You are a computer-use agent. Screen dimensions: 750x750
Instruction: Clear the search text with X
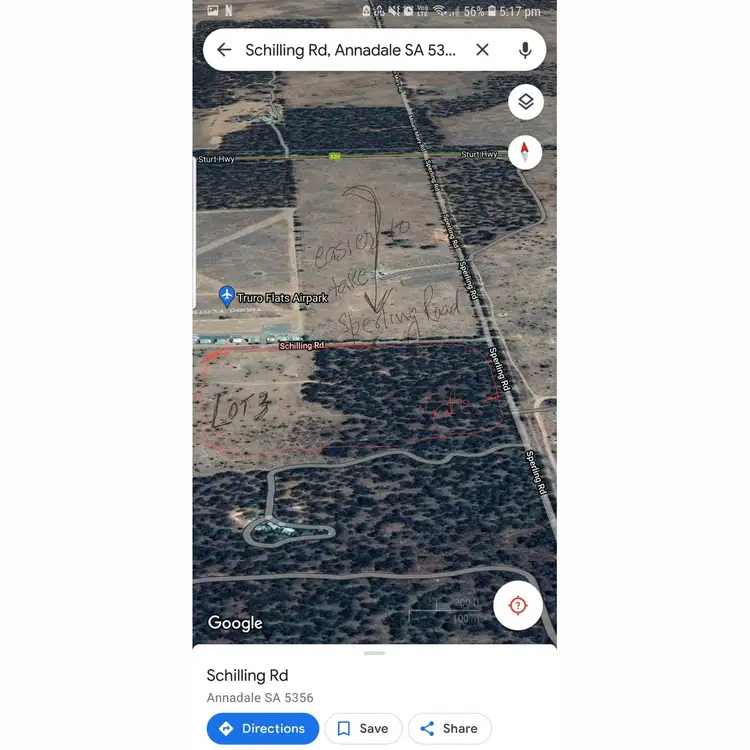482,50
